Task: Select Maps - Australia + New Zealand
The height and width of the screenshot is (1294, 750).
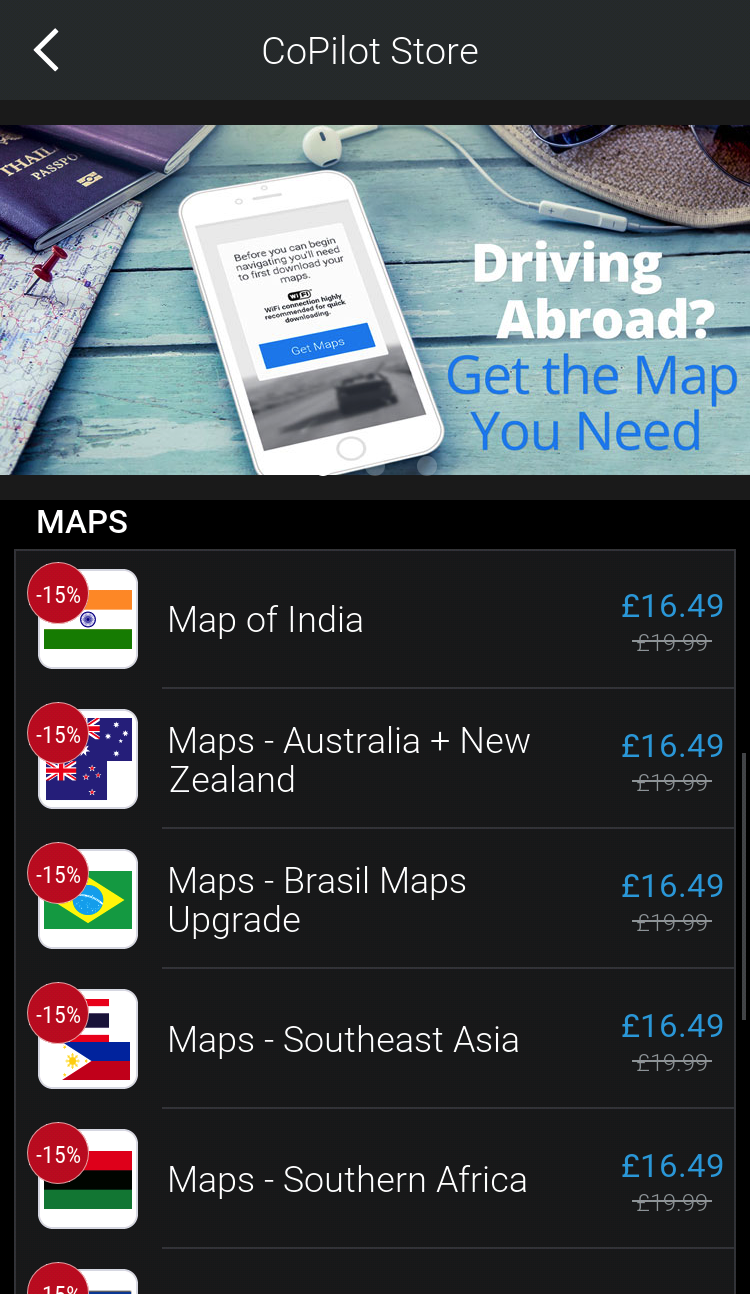Action: (375, 759)
